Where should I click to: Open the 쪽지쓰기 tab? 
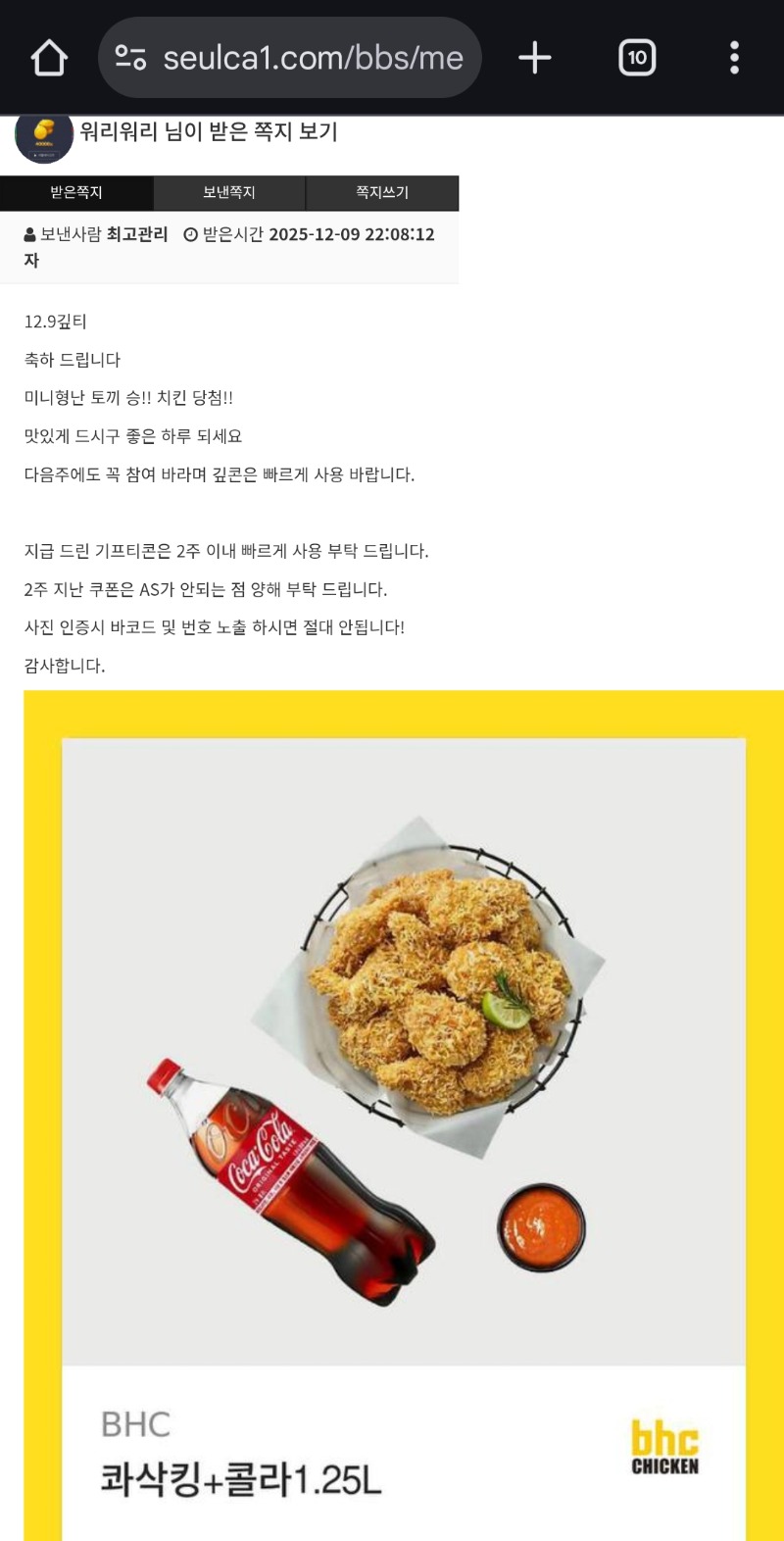point(380,192)
